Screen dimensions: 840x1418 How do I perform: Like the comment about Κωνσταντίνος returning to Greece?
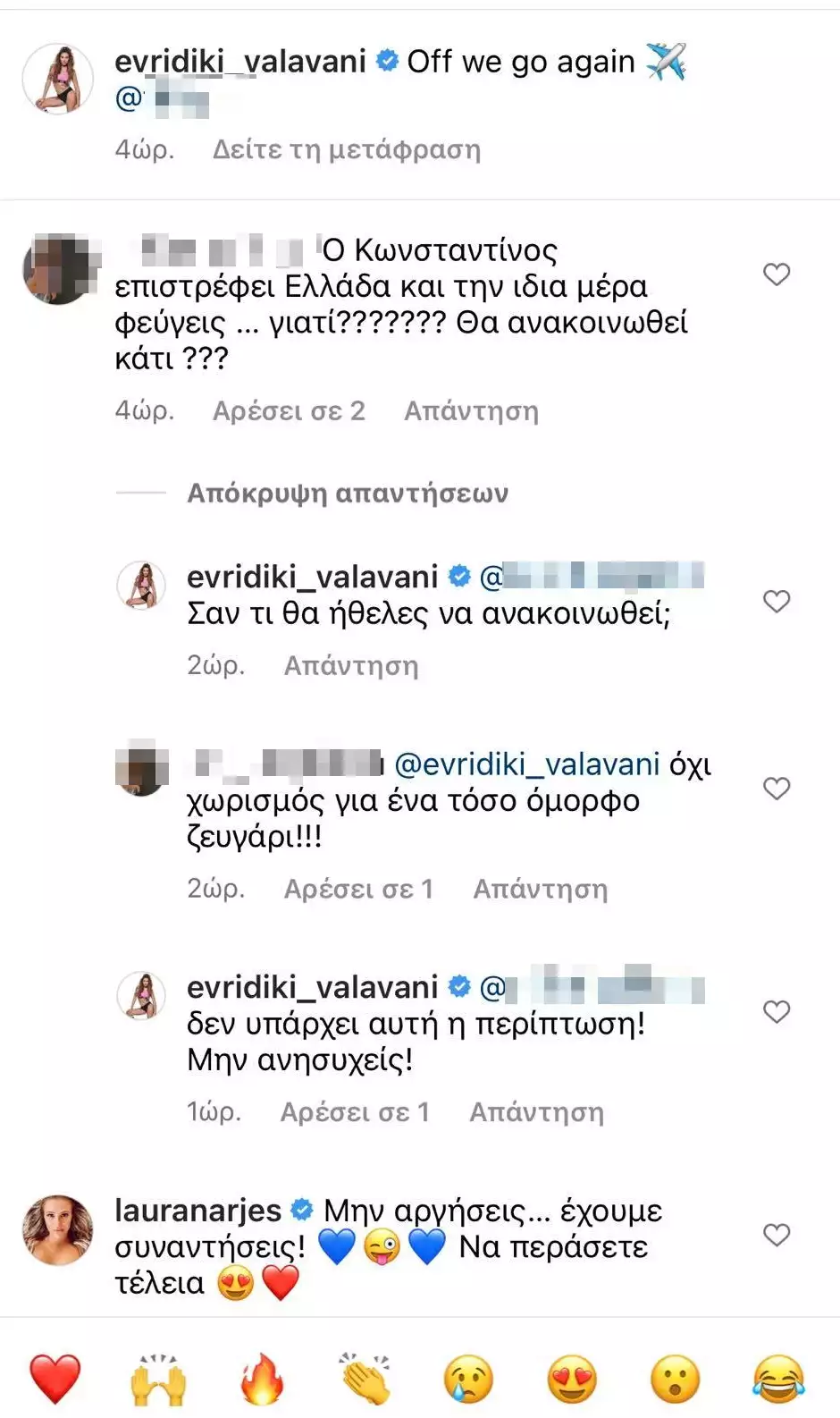777,274
